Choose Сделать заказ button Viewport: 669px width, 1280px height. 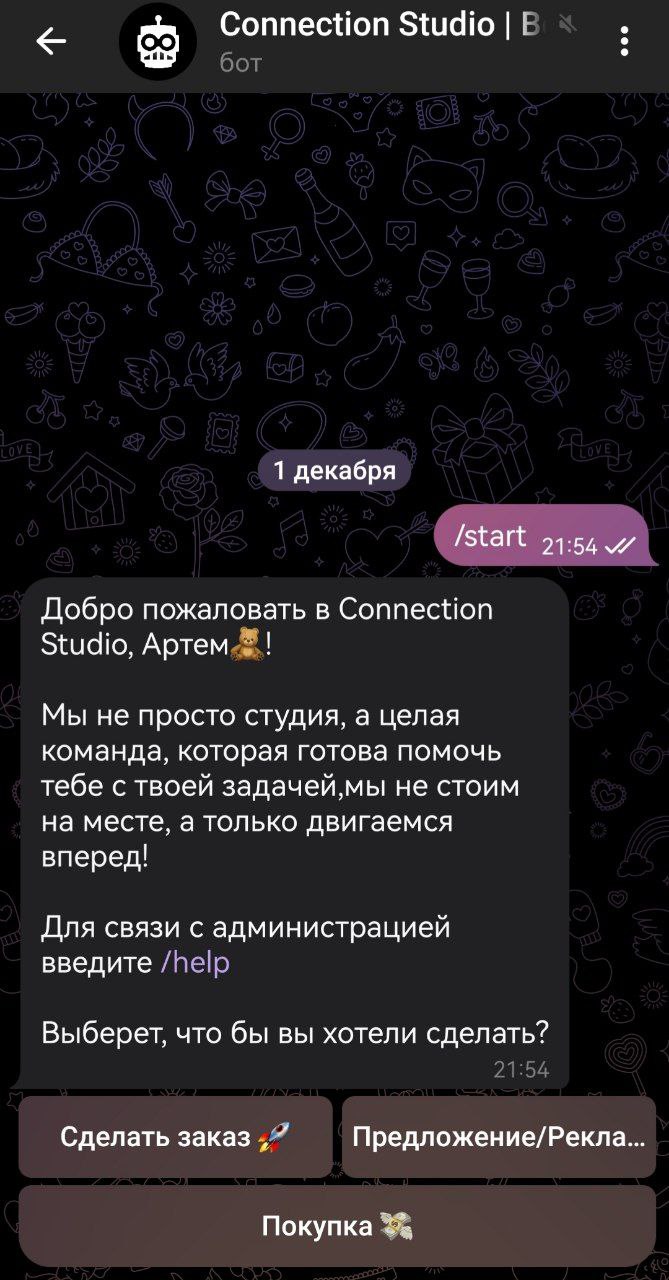[x=175, y=1137]
